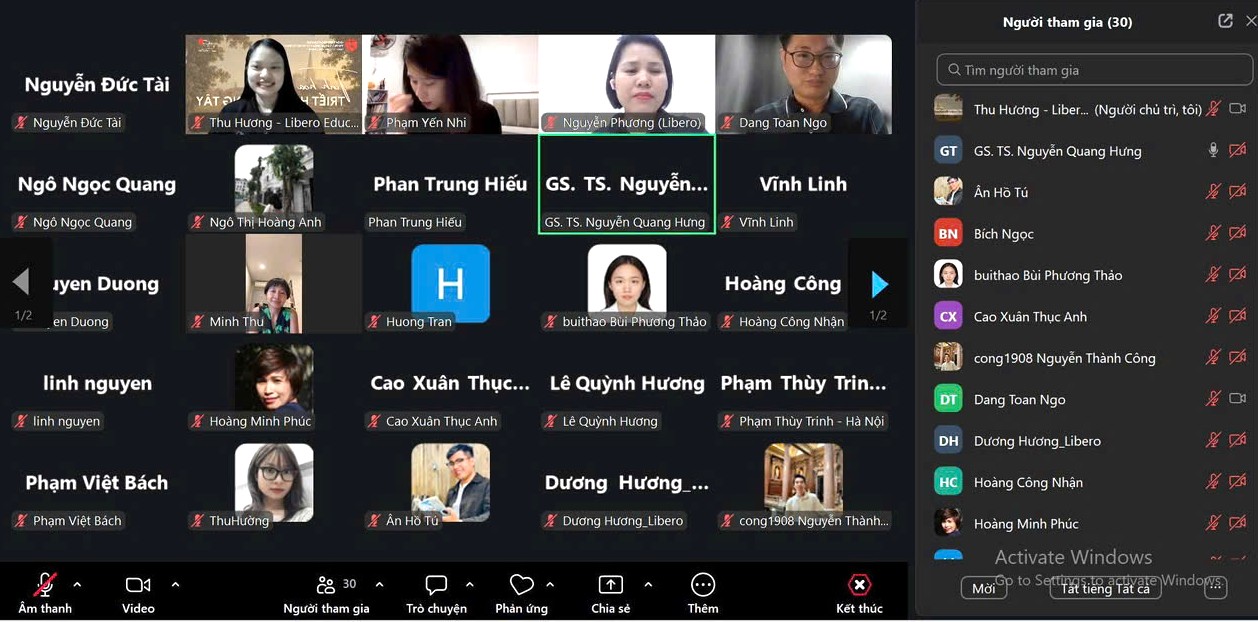Open the Phản ứng reactions menu
1258x622 pixels.
521,593
